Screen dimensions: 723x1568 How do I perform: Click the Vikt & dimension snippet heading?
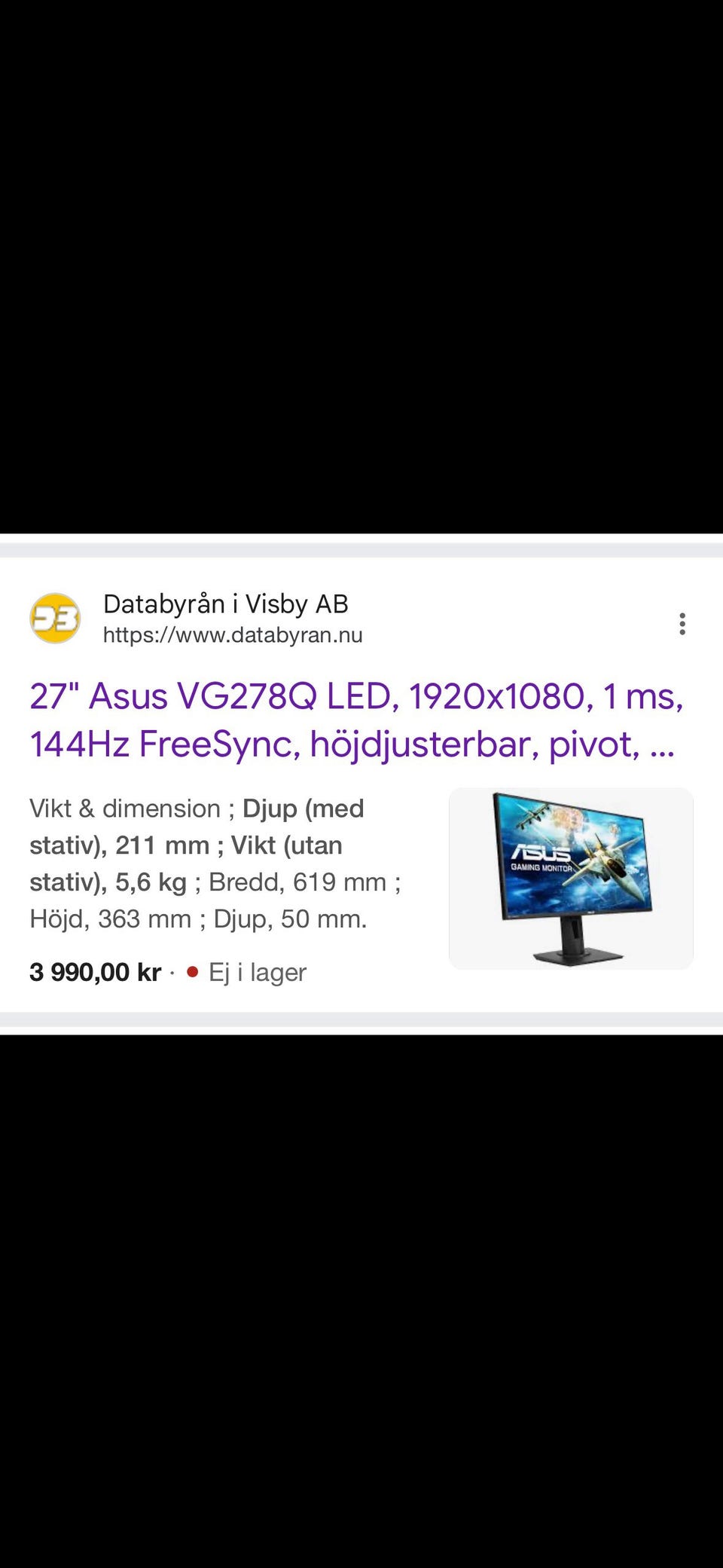pyautogui.click(x=128, y=808)
